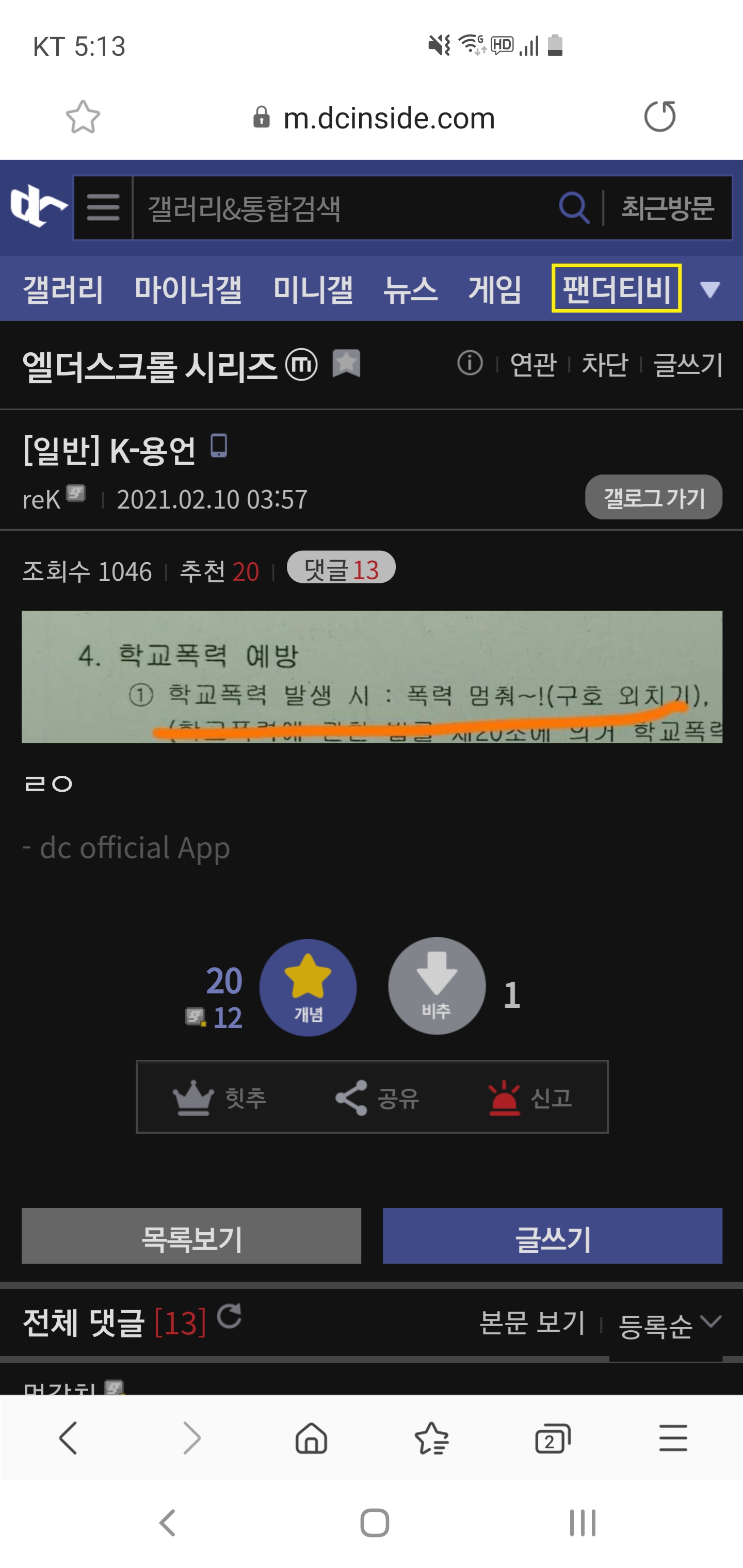Image resolution: width=743 pixels, height=1568 pixels.
Task: Upvote the post with 개념 star
Action: point(308,987)
